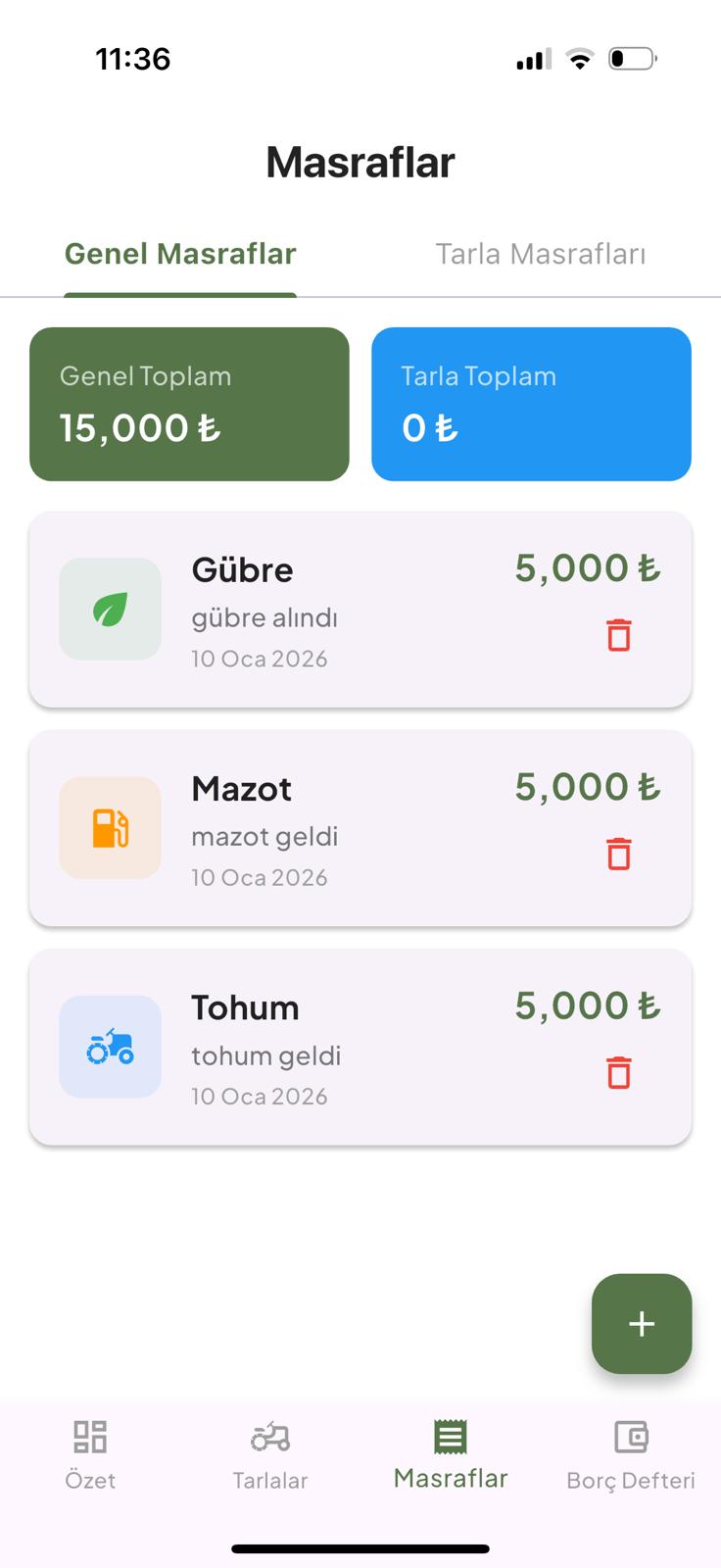
Task: Open the Özet grid icon in bottom navigation
Action: click(x=90, y=1437)
